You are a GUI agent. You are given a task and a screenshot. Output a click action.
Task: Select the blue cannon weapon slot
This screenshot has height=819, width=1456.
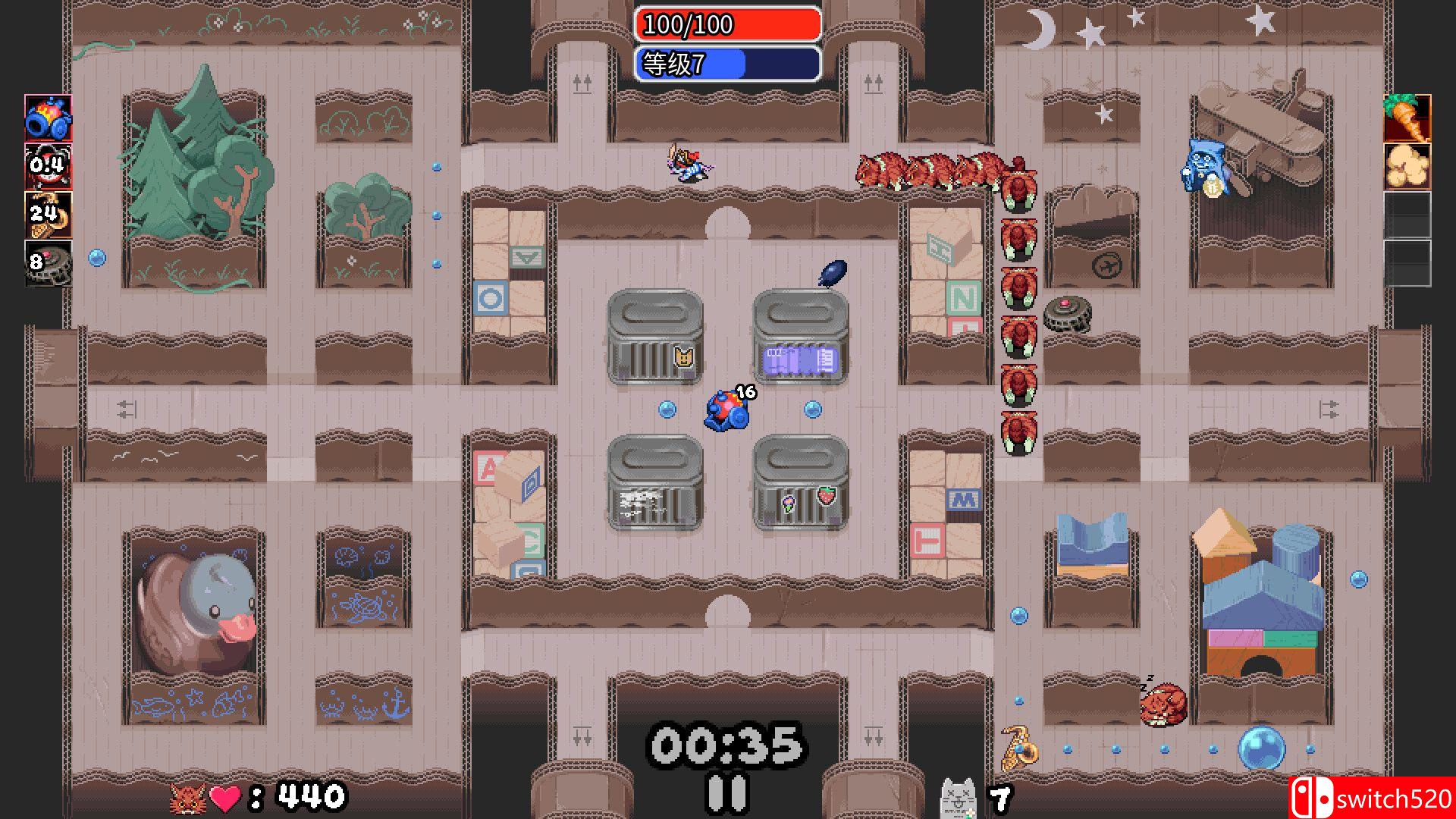click(49, 118)
